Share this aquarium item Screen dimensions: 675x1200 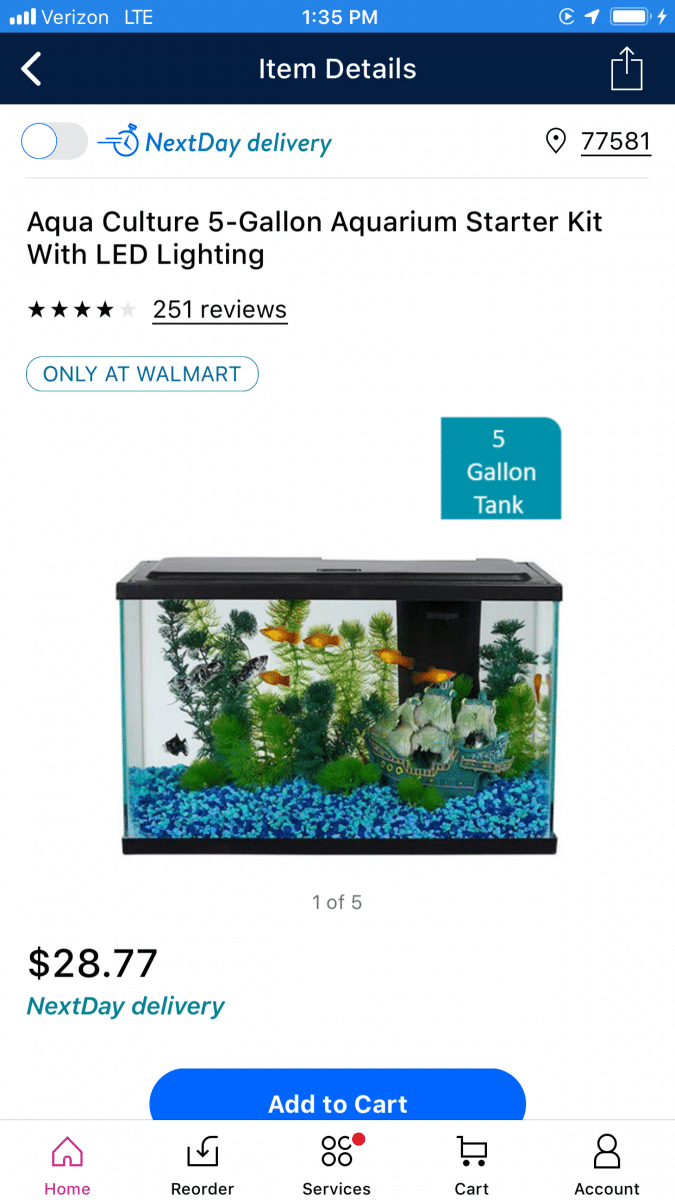coord(626,69)
